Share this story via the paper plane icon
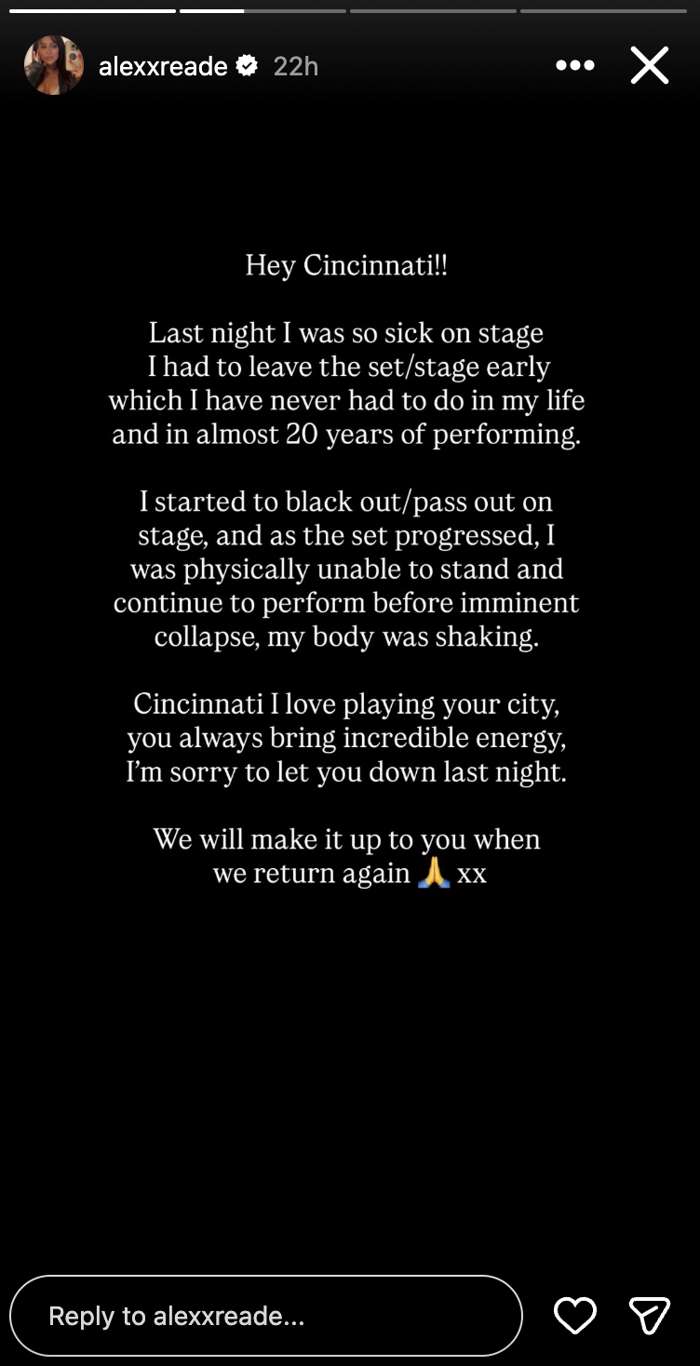 tap(648, 1316)
